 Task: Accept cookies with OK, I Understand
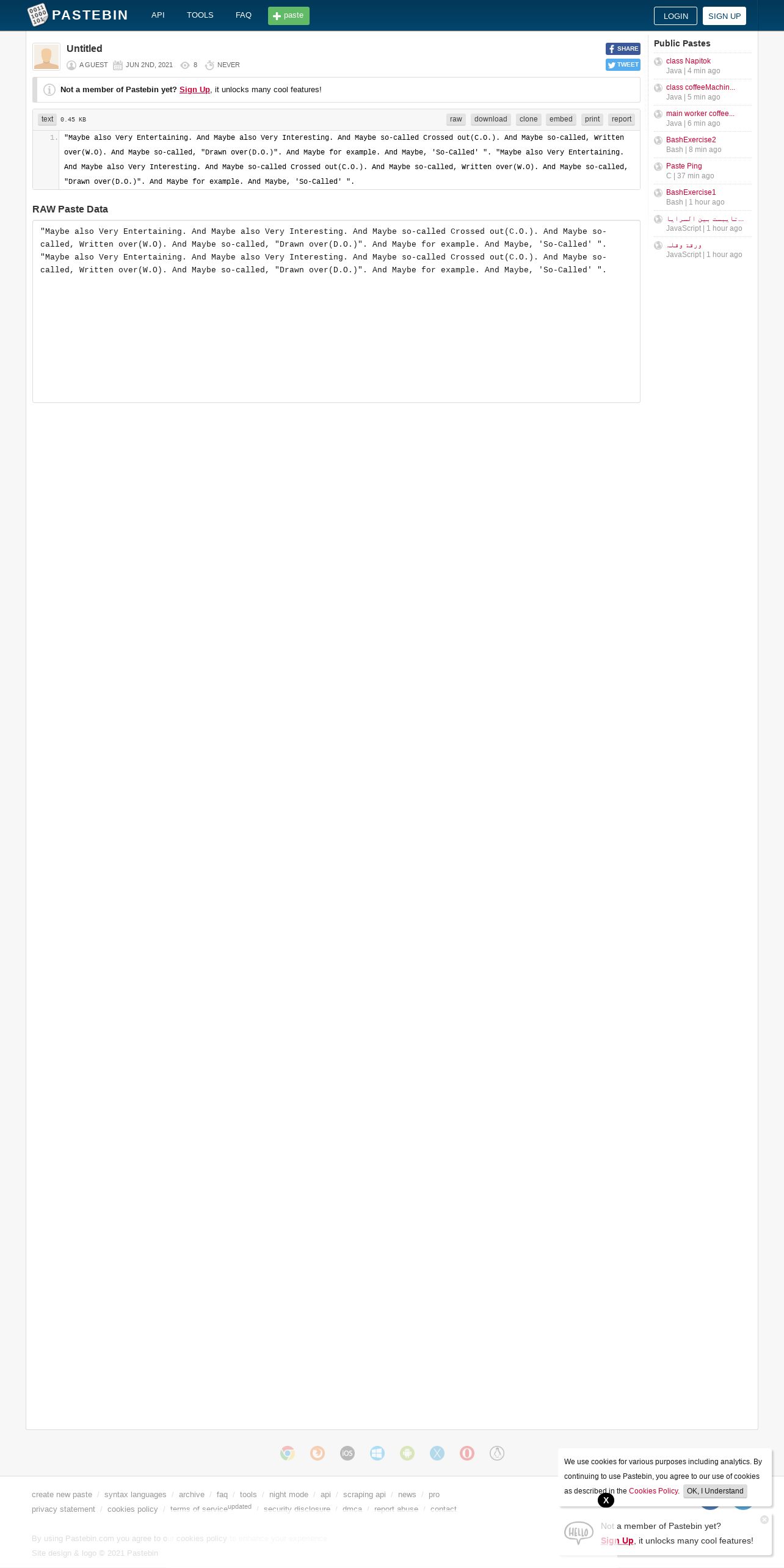(x=714, y=1491)
